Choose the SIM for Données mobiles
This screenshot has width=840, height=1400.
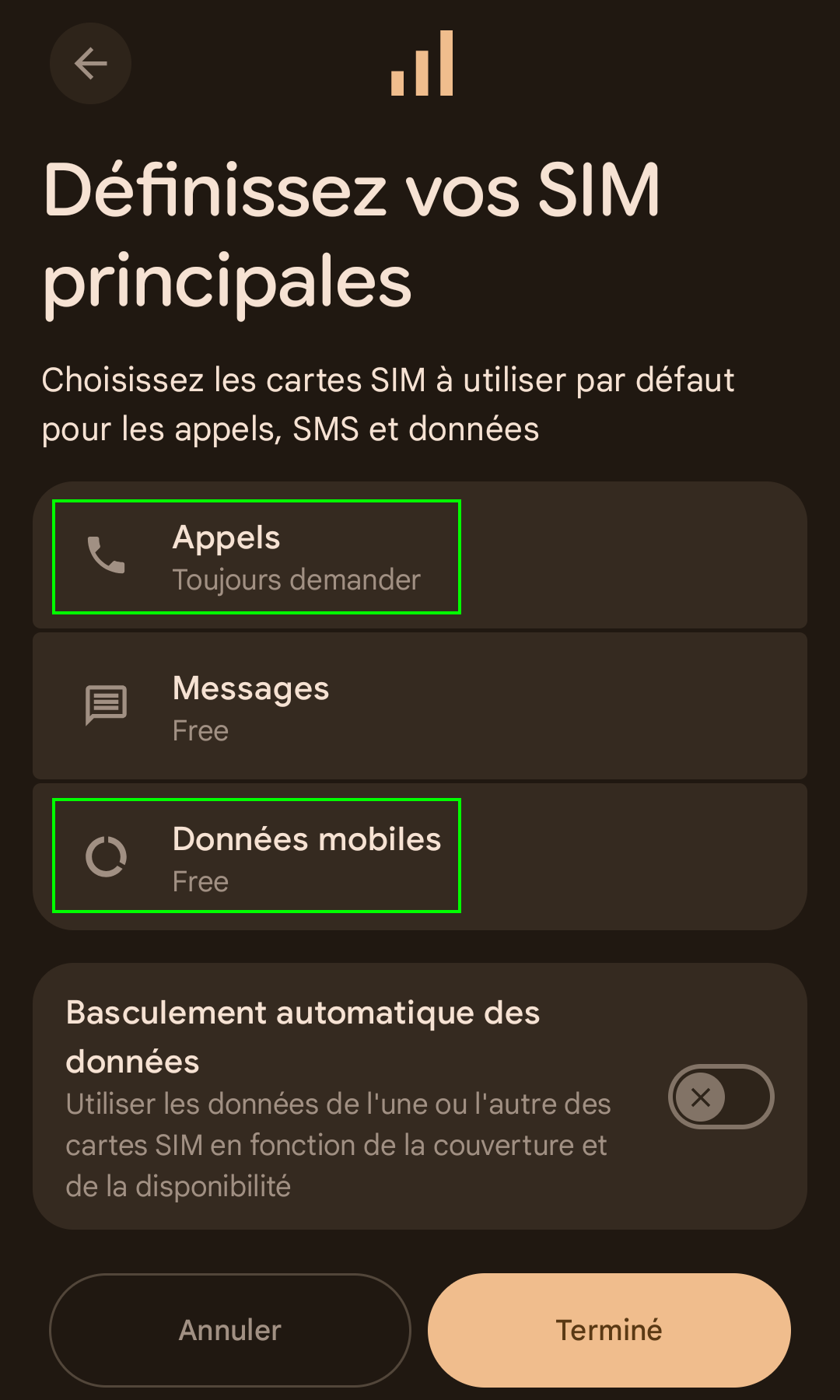pyautogui.click(x=420, y=857)
